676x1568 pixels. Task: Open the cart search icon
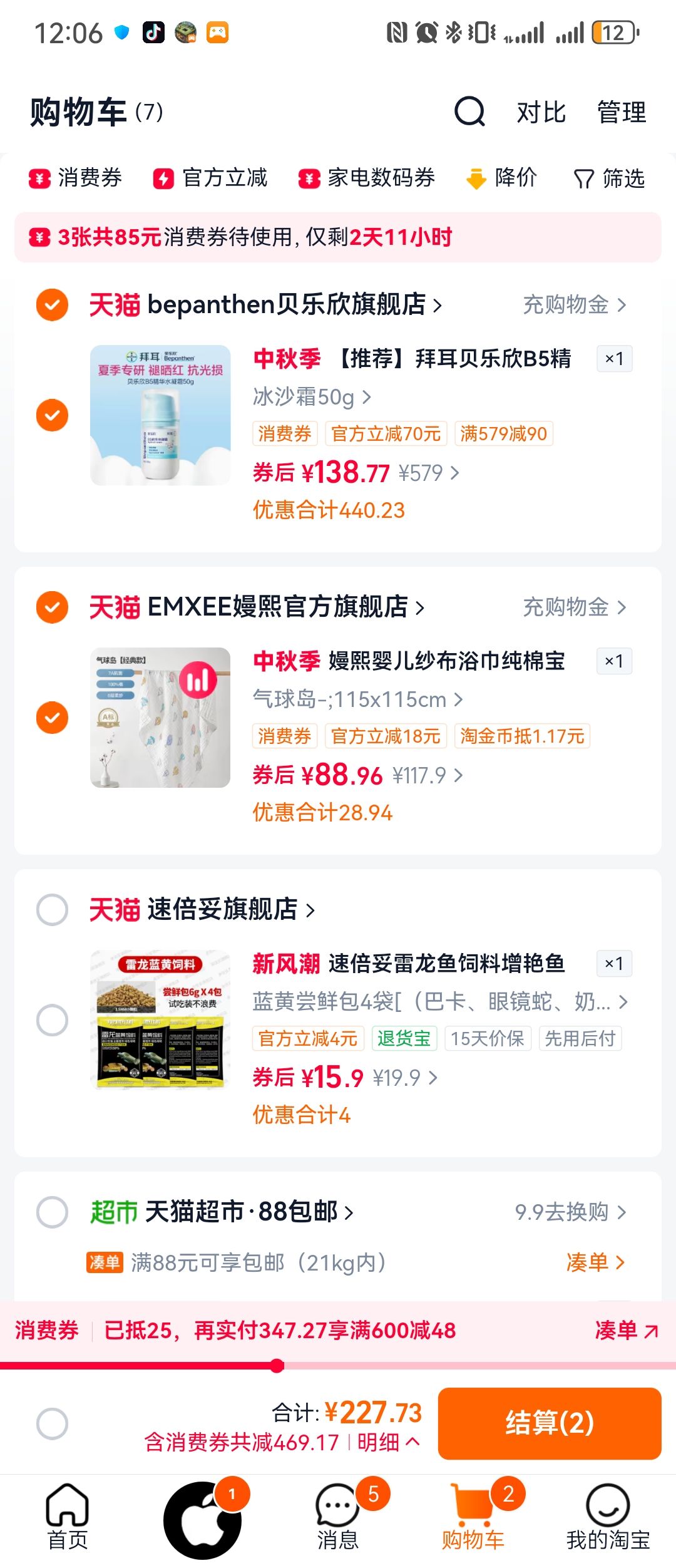(x=469, y=112)
